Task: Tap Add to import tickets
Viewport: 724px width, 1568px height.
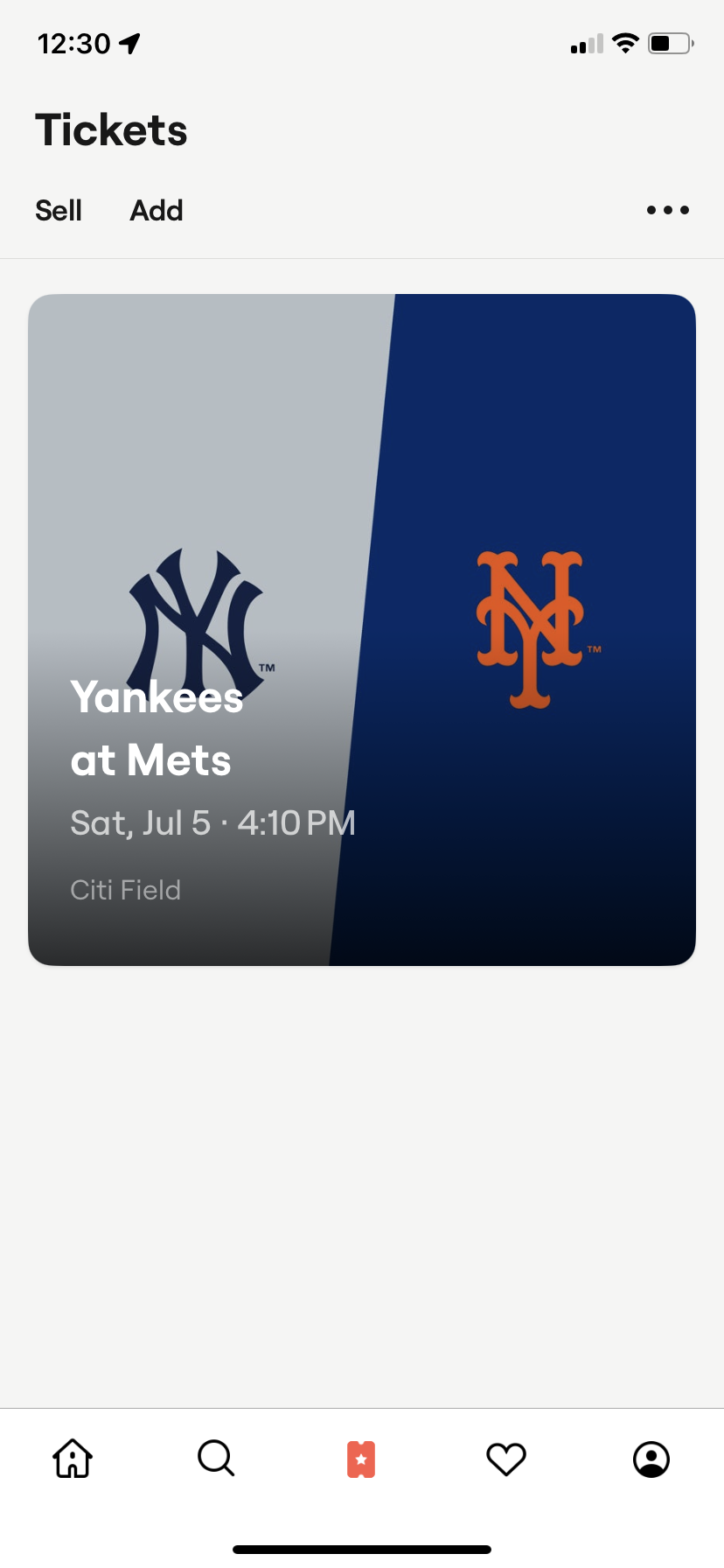Action: point(157,210)
